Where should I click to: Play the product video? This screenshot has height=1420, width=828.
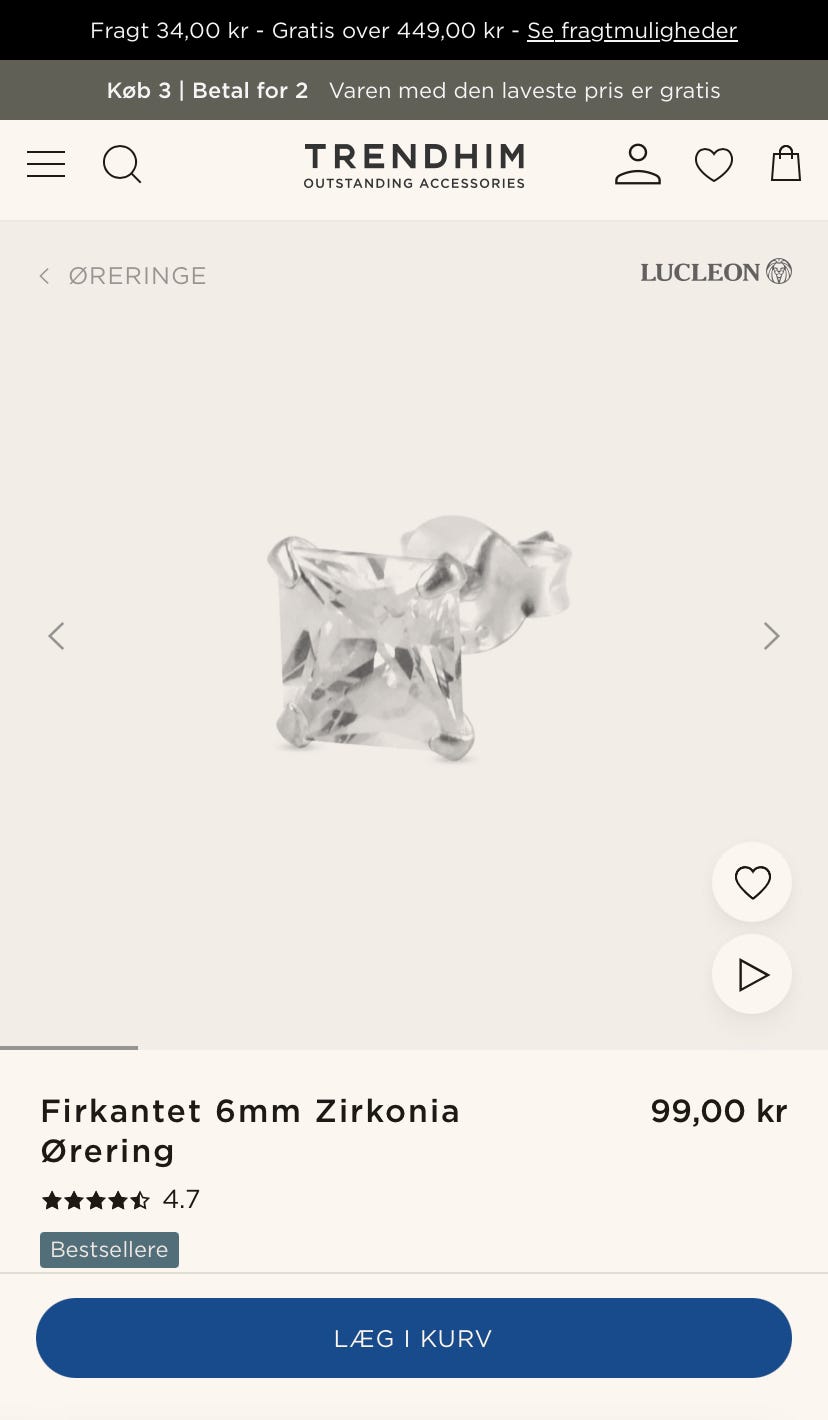click(752, 974)
